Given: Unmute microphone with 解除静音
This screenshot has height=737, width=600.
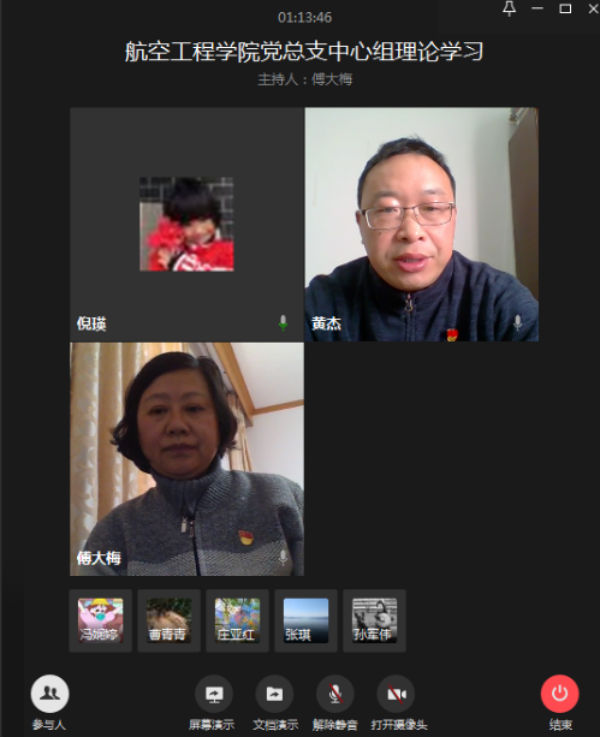Looking at the screenshot, I should (x=335, y=694).
